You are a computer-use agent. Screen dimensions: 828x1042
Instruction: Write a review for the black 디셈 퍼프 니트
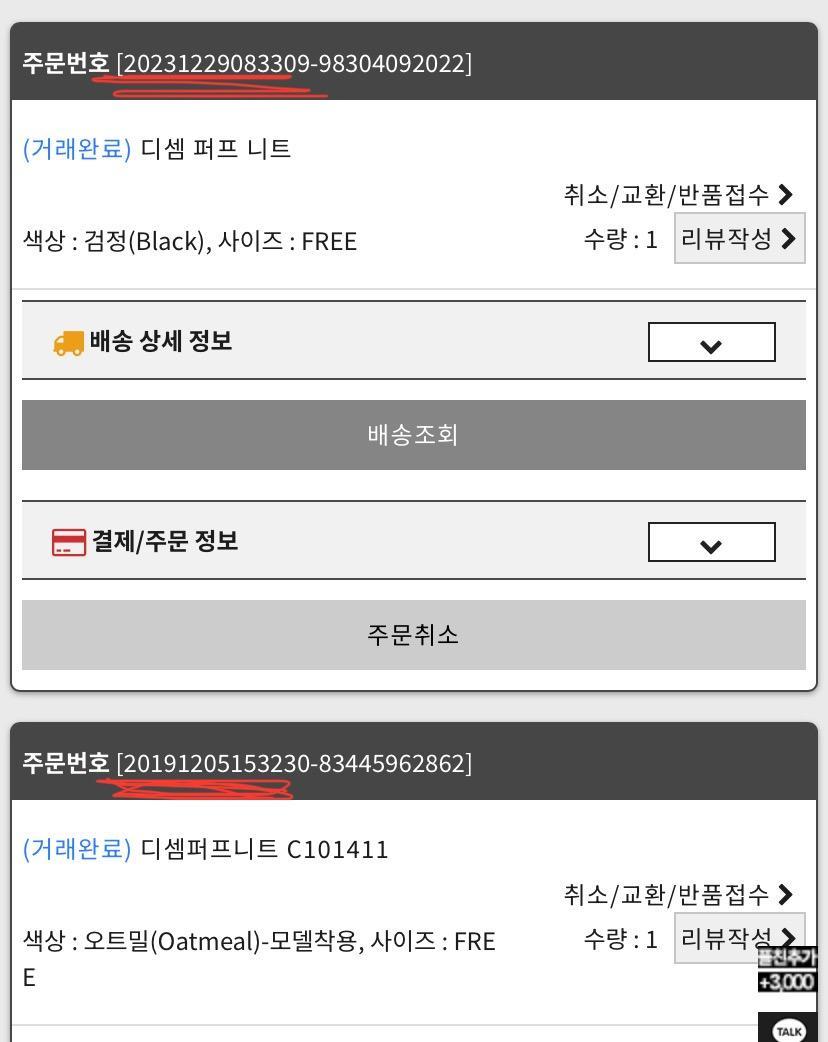(x=739, y=238)
